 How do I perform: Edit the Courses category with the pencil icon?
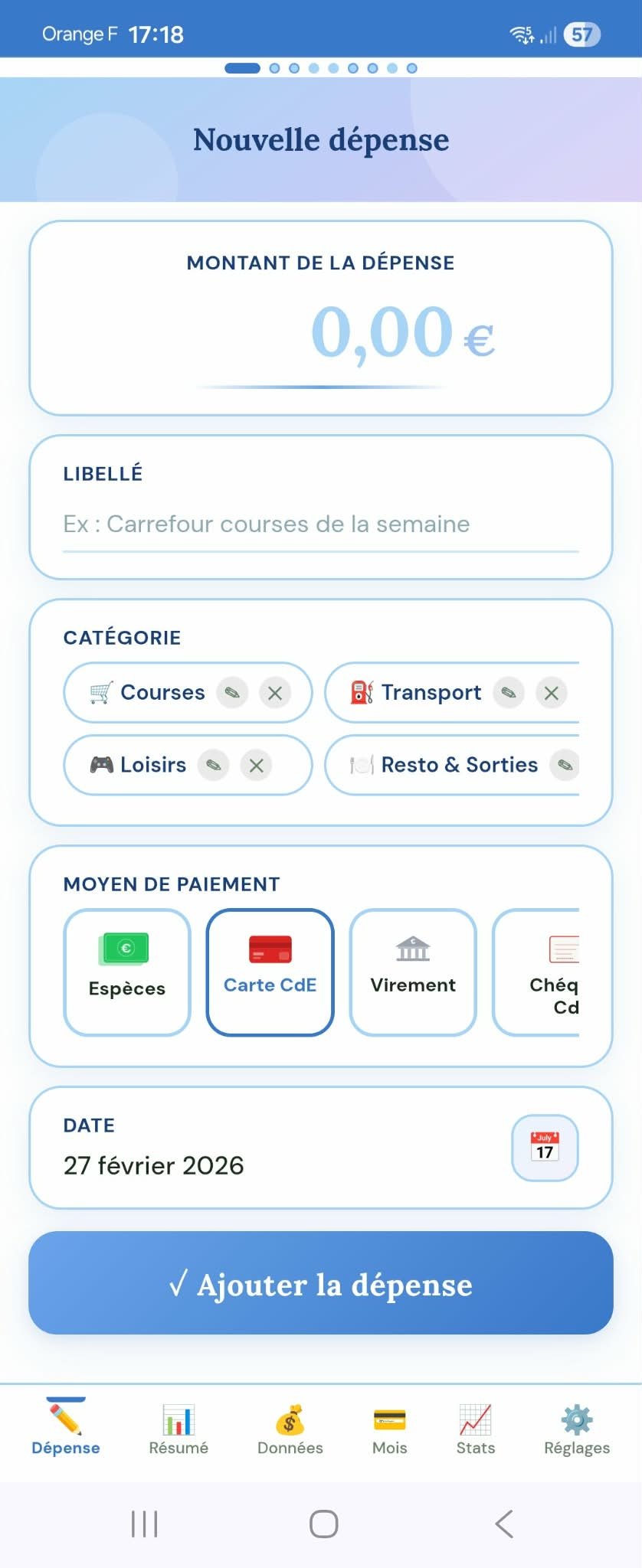click(x=232, y=693)
